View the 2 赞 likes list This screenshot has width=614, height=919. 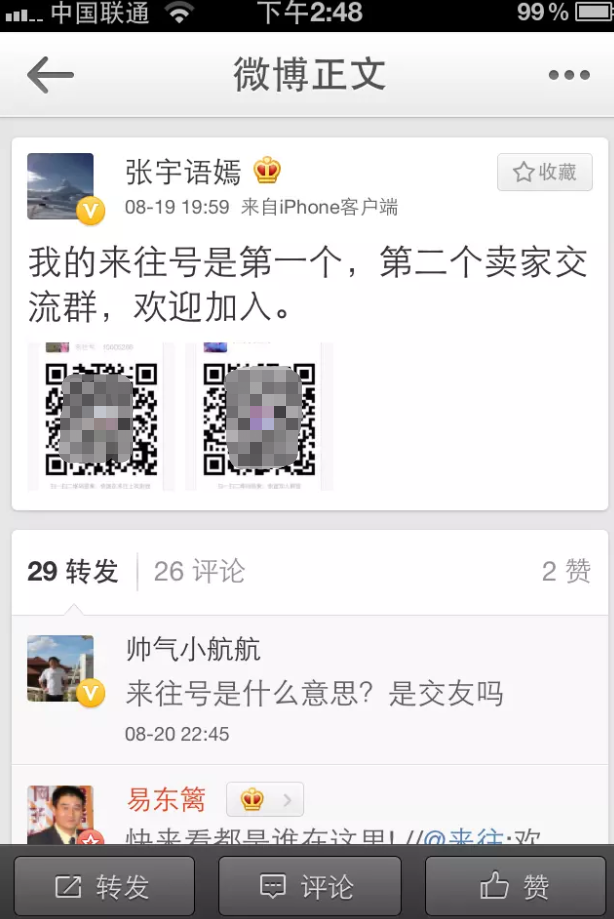tap(565, 572)
